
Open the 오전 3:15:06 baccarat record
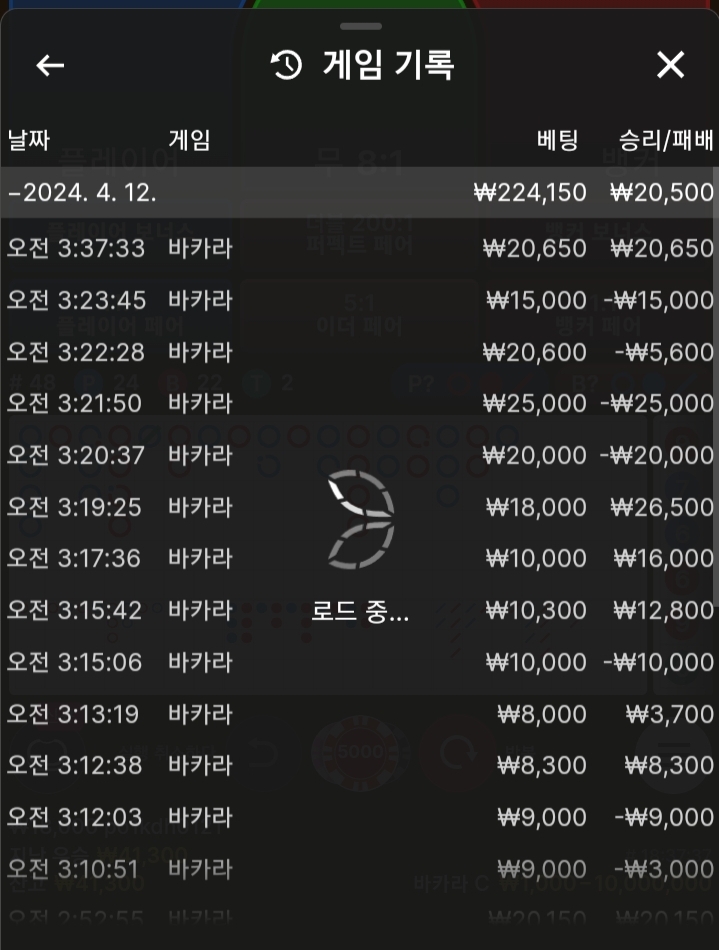pos(359,662)
